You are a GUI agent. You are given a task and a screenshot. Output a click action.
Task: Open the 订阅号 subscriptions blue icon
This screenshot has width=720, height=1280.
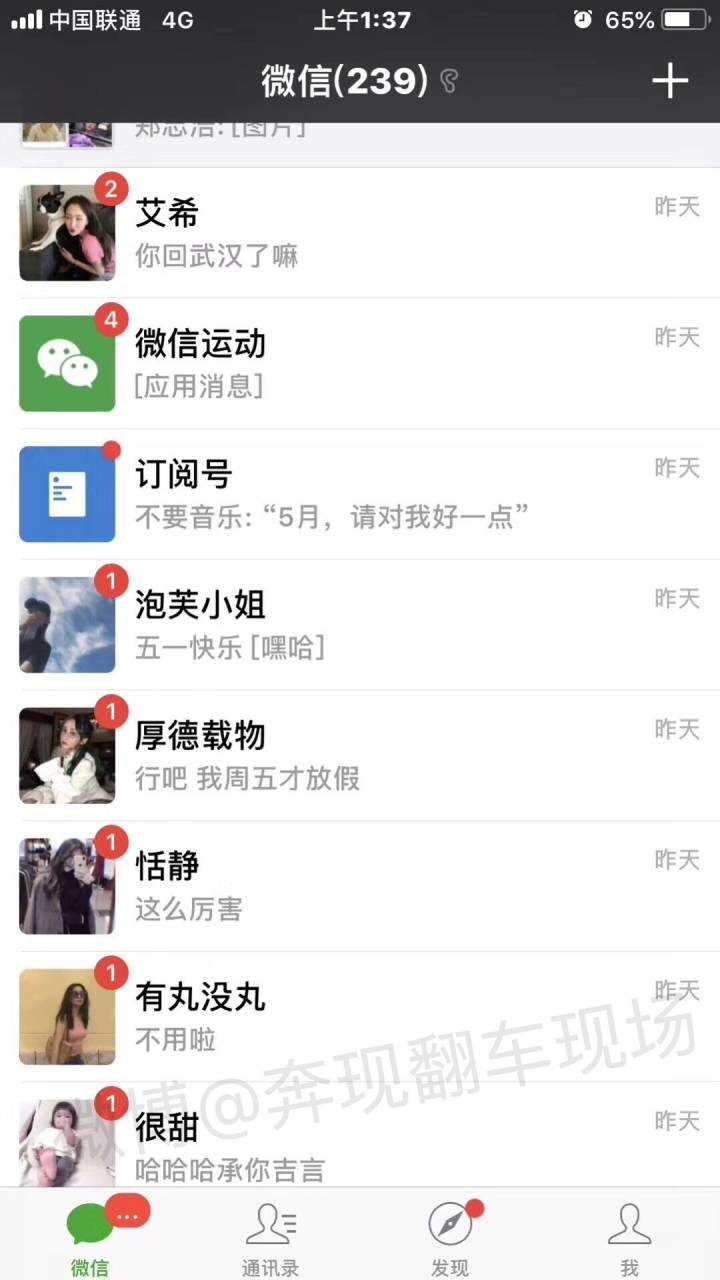[66, 493]
